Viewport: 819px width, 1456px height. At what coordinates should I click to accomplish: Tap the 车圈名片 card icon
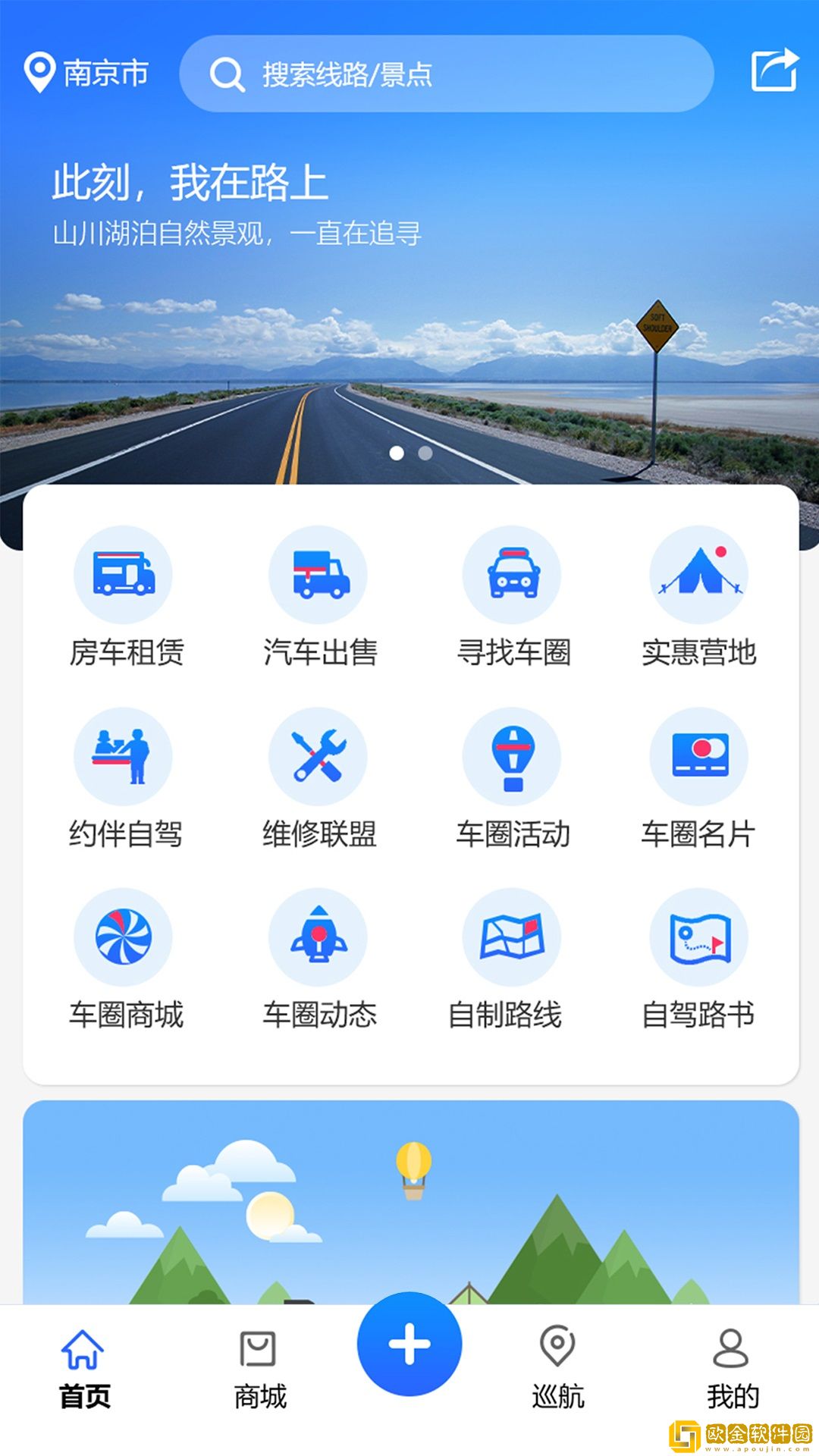(x=699, y=756)
